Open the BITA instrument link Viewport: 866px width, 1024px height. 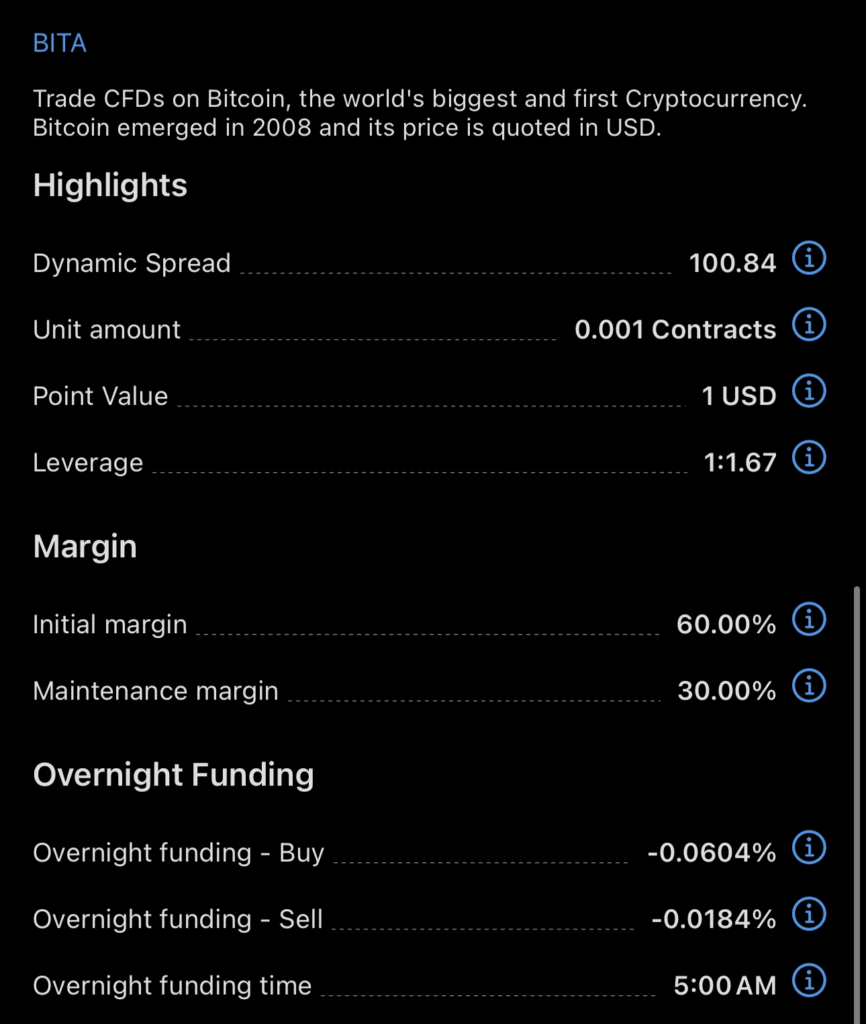(x=60, y=43)
